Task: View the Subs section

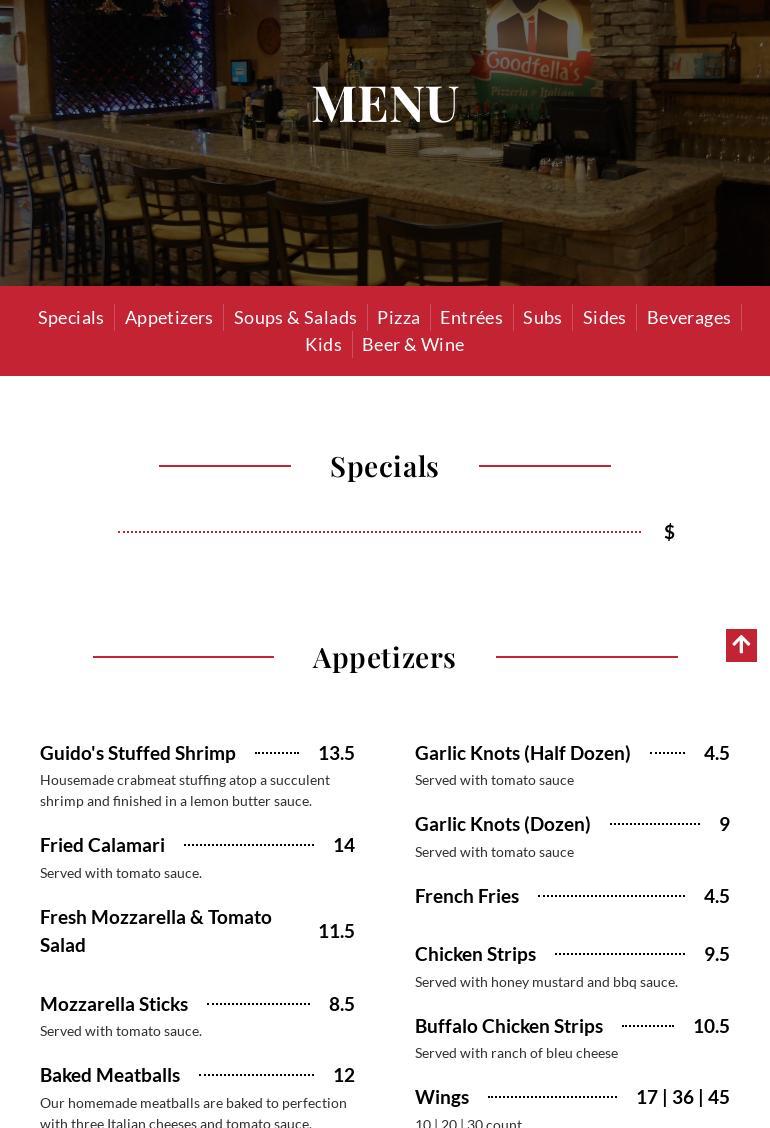Action: point(542,317)
